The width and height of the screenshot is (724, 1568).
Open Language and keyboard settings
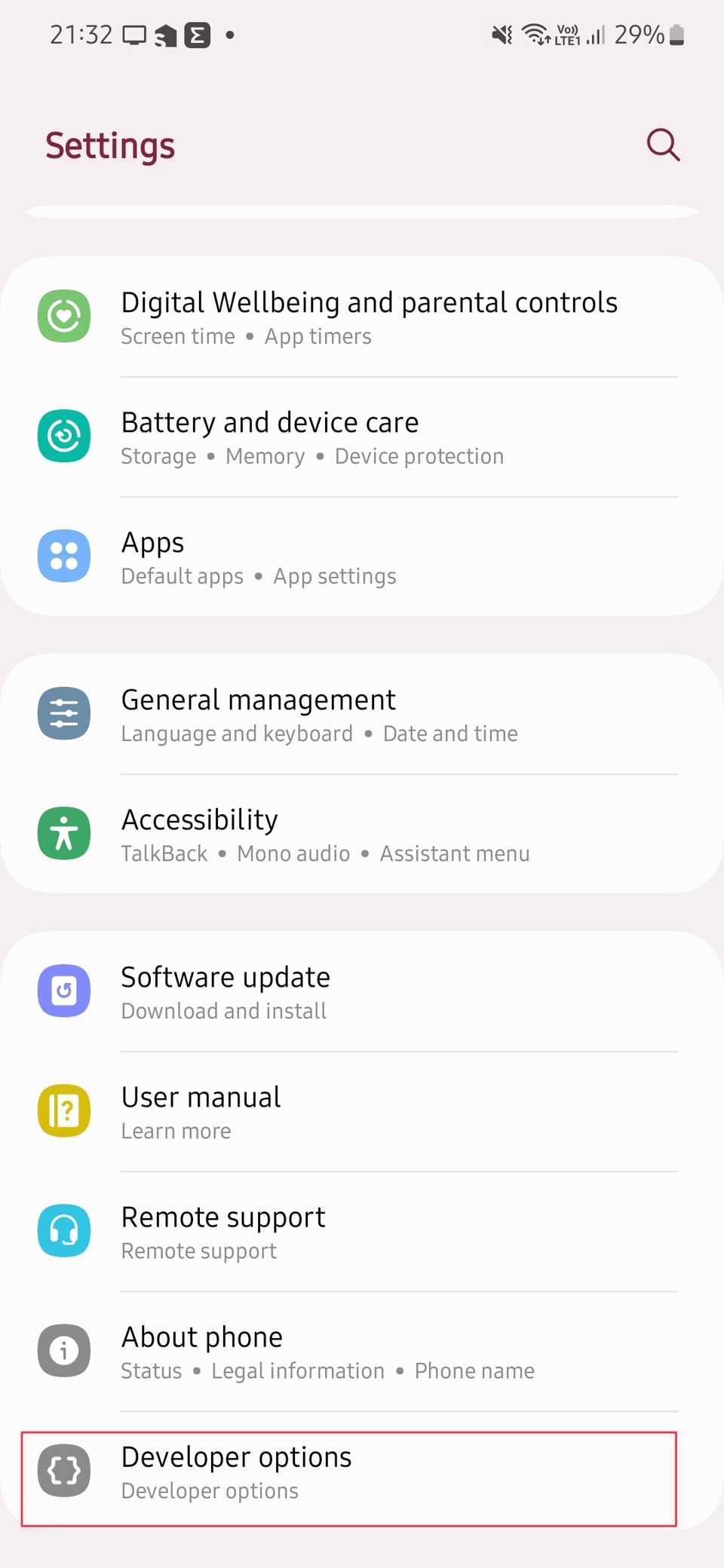point(236,733)
